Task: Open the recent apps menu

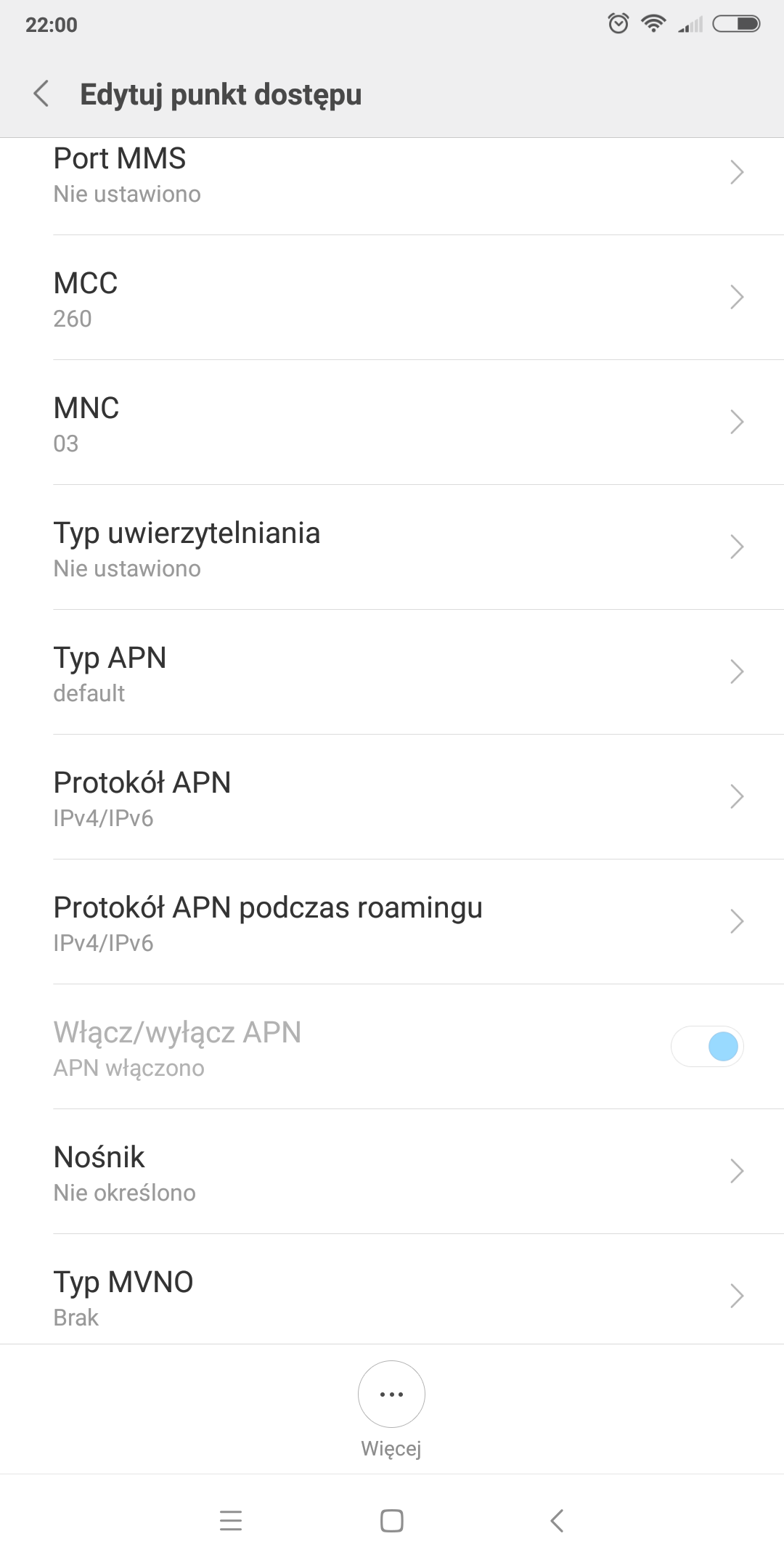Action: tap(231, 1520)
